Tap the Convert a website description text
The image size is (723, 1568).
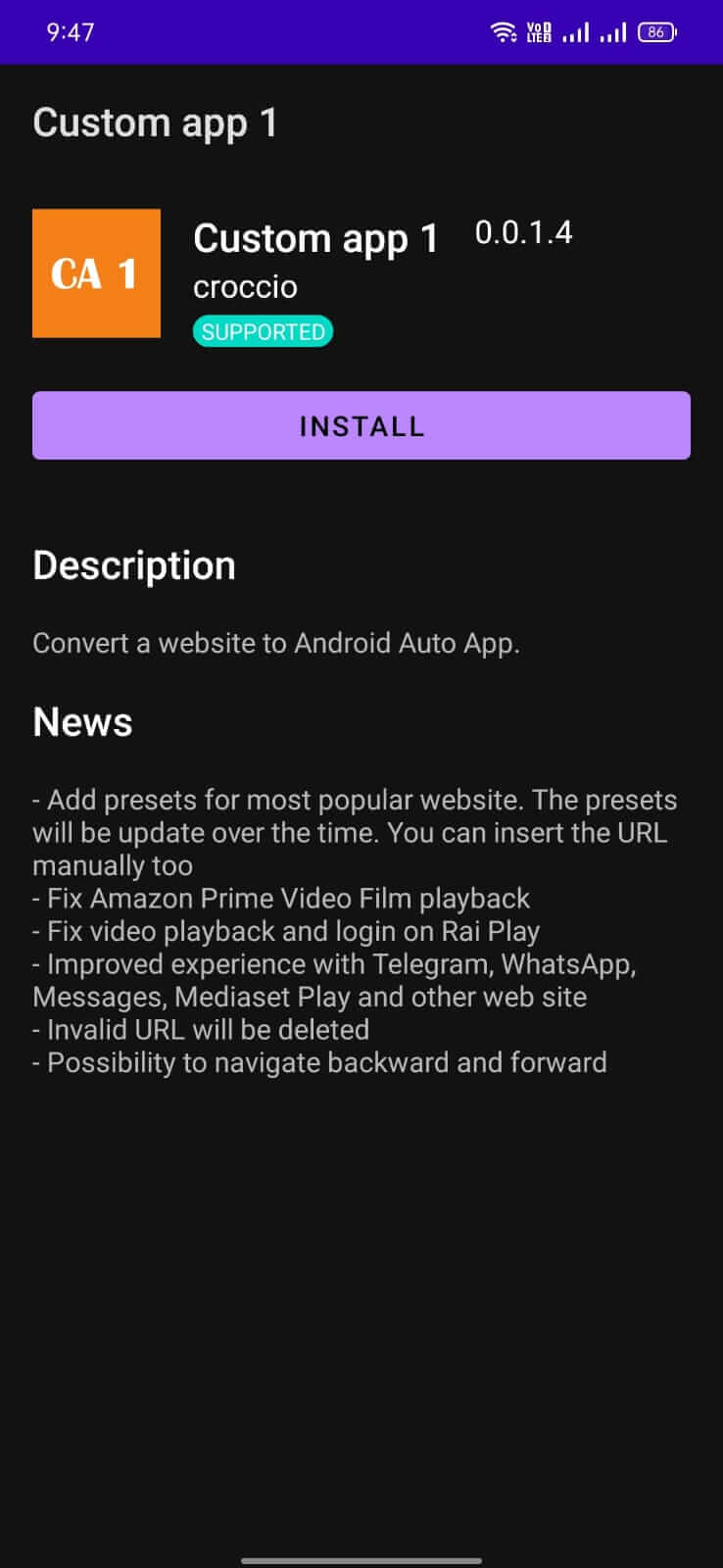pos(276,644)
